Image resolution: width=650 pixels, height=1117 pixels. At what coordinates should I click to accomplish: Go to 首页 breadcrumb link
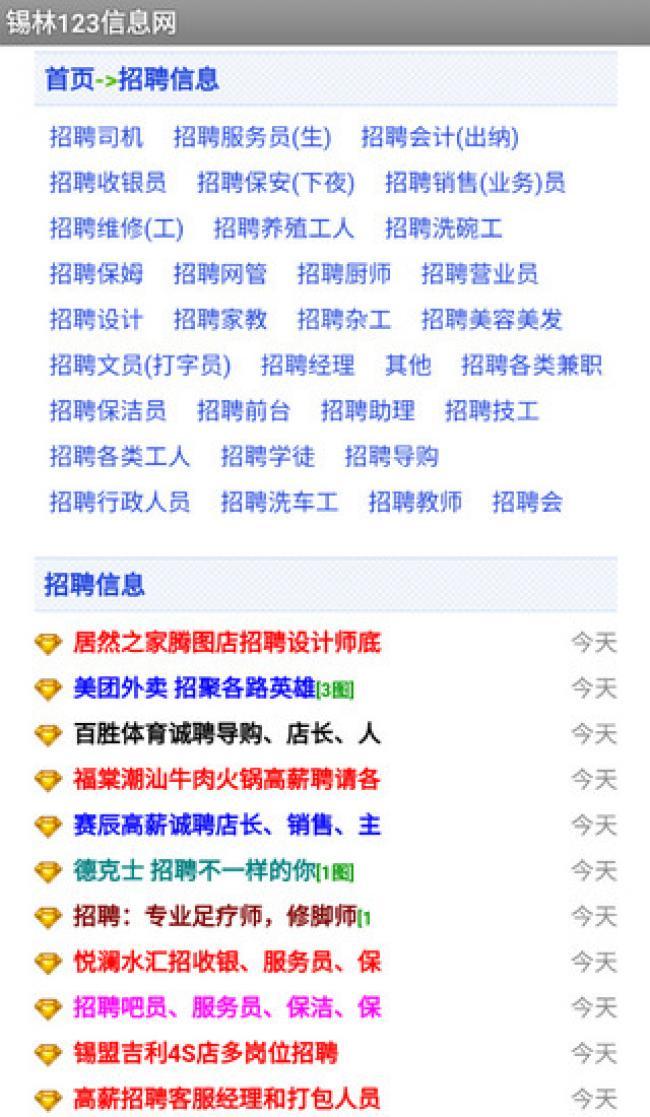[x=69, y=80]
